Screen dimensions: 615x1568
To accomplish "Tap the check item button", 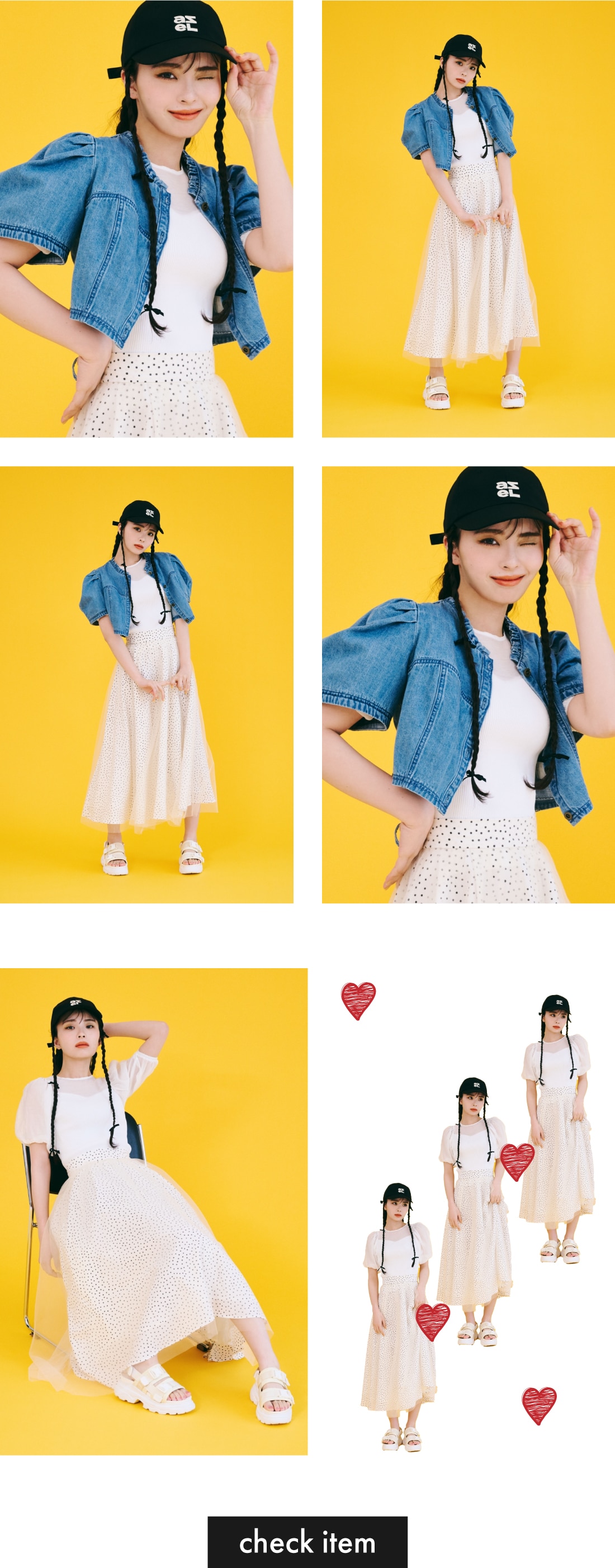I will (x=307, y=1541).
